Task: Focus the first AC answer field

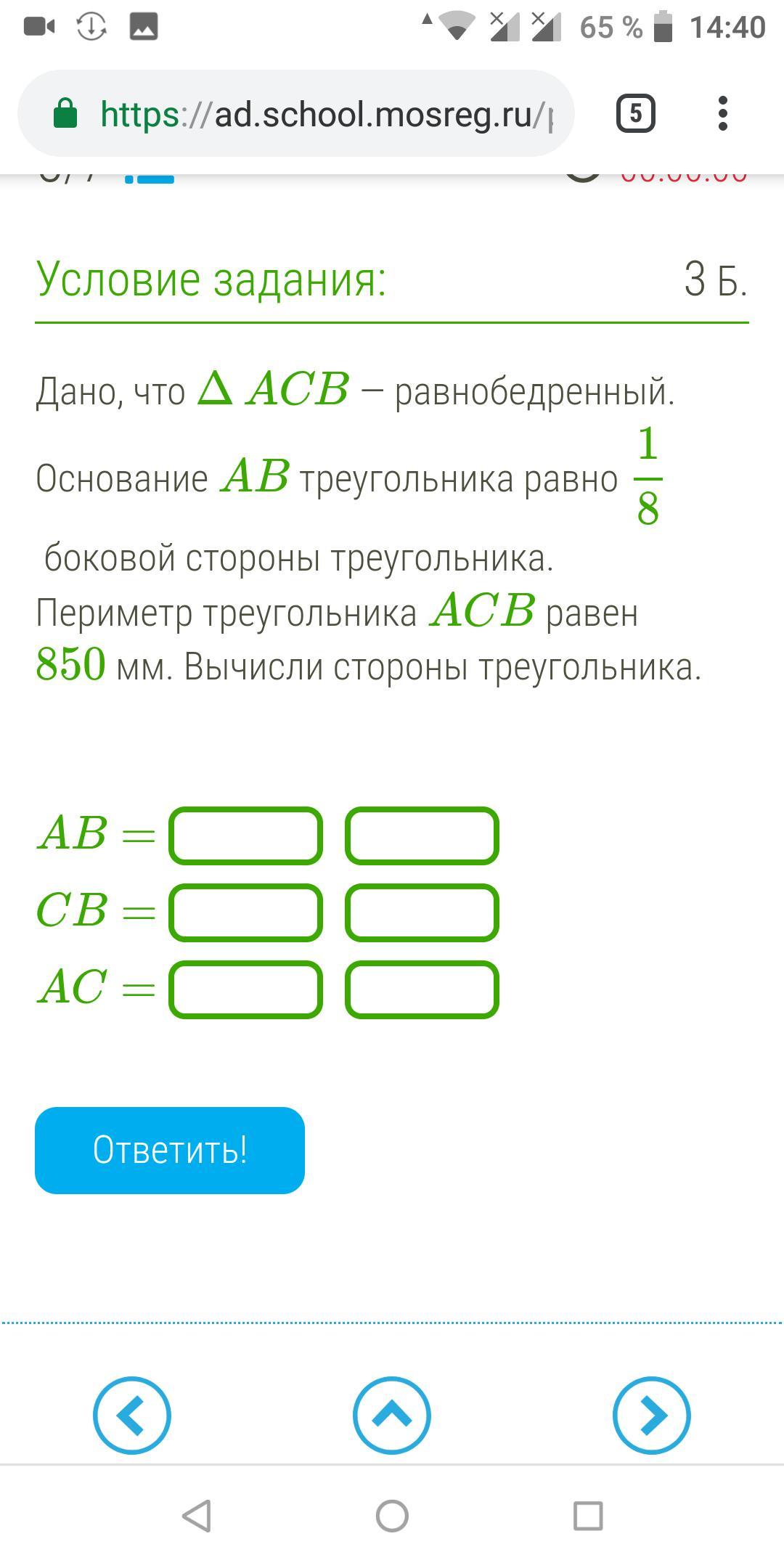Action: [245, 989]
